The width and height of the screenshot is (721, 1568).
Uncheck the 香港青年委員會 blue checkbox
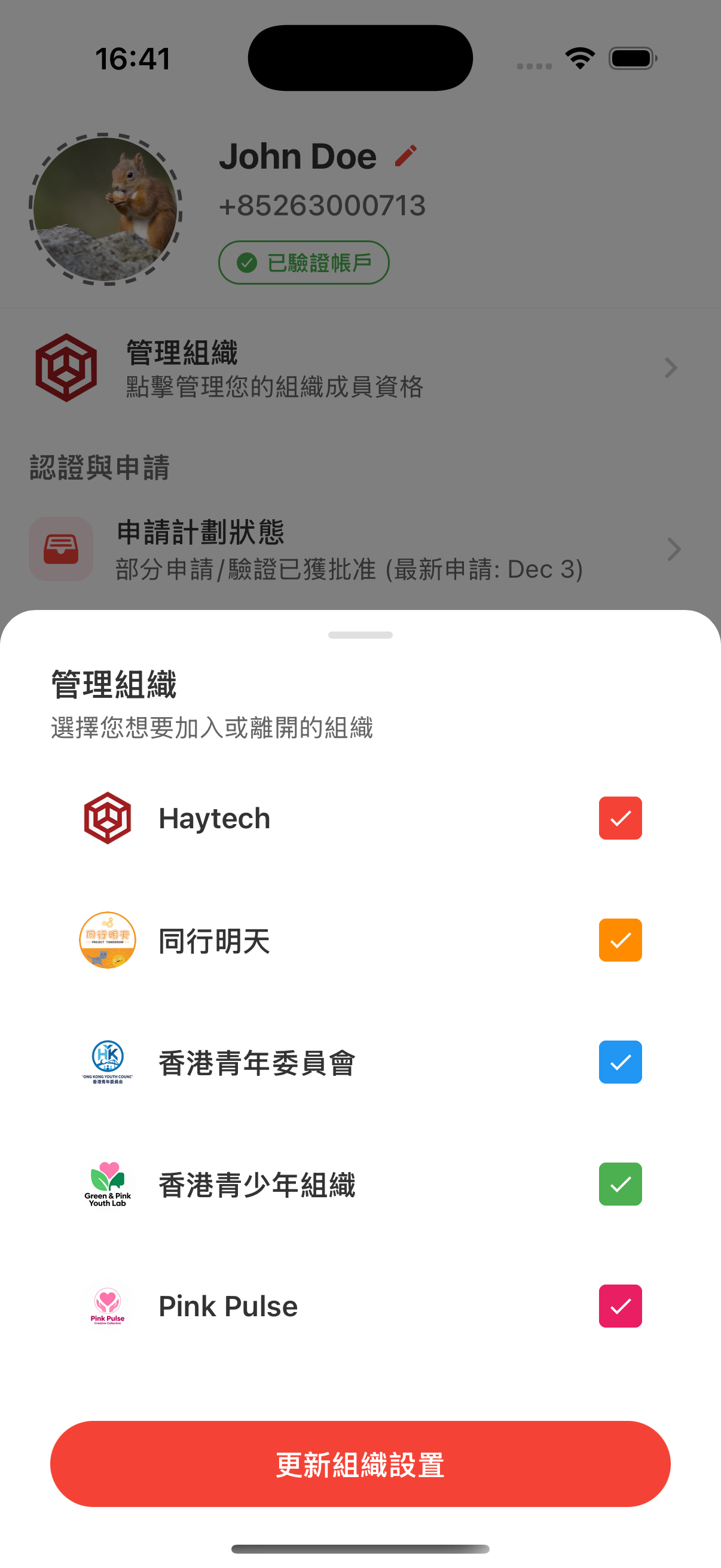pyautogui.click(x=620, y=1062)
